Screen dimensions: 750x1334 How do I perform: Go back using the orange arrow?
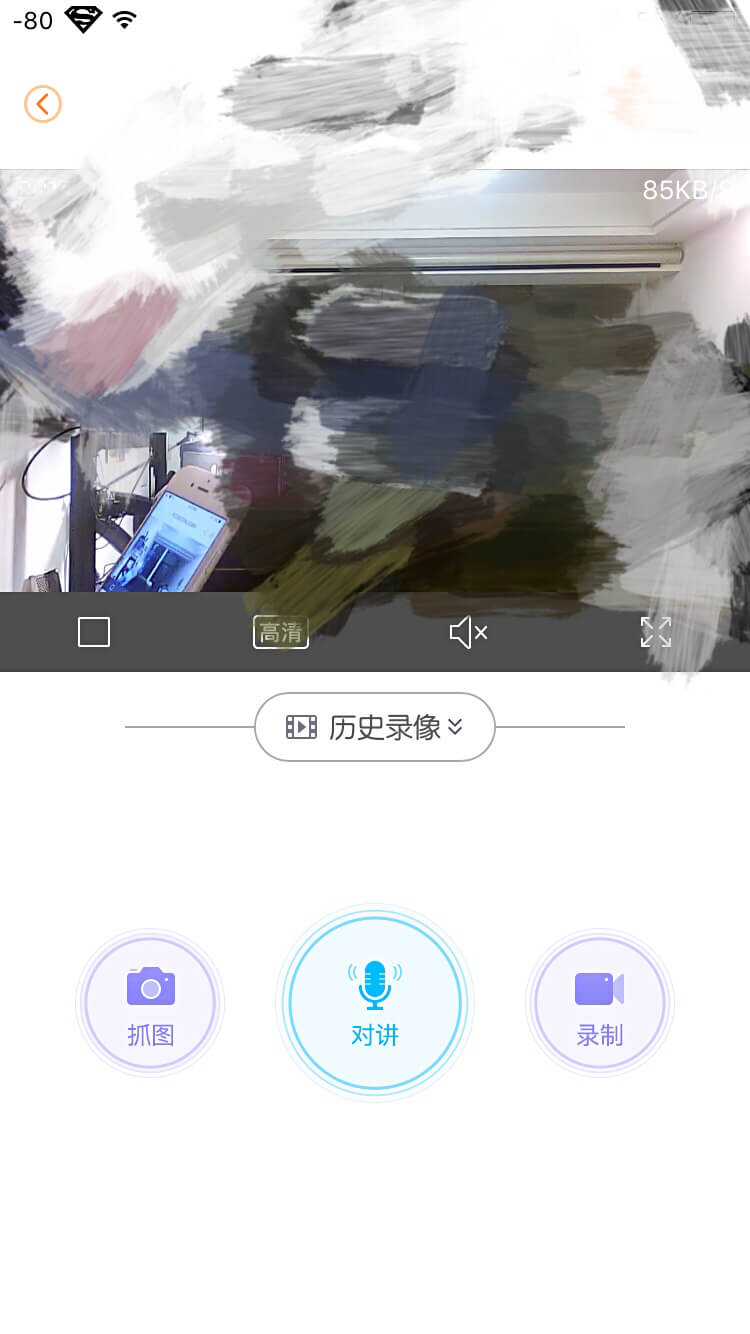(43, 104)
